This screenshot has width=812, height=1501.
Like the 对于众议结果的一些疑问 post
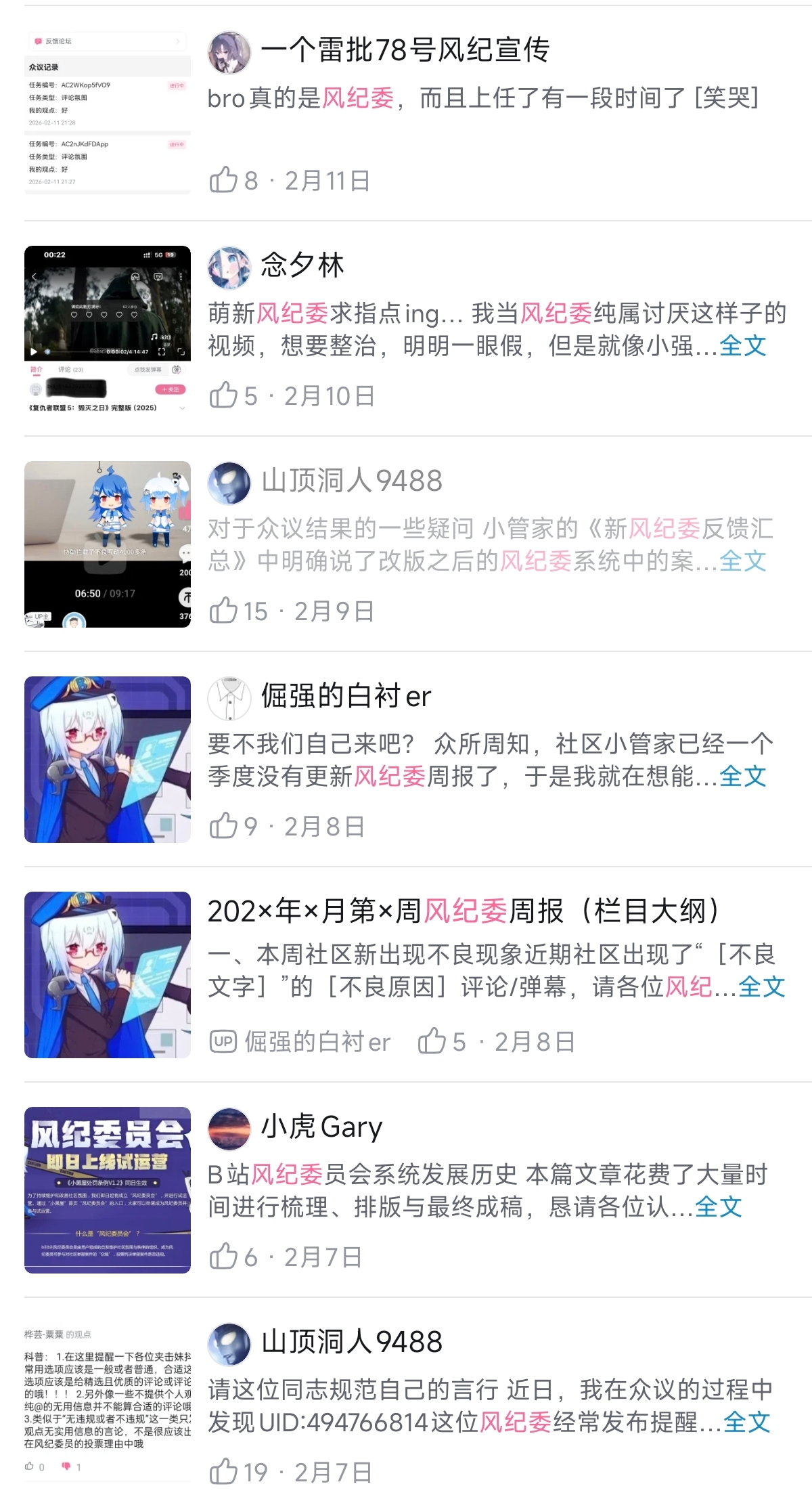[x=224, y=611]
